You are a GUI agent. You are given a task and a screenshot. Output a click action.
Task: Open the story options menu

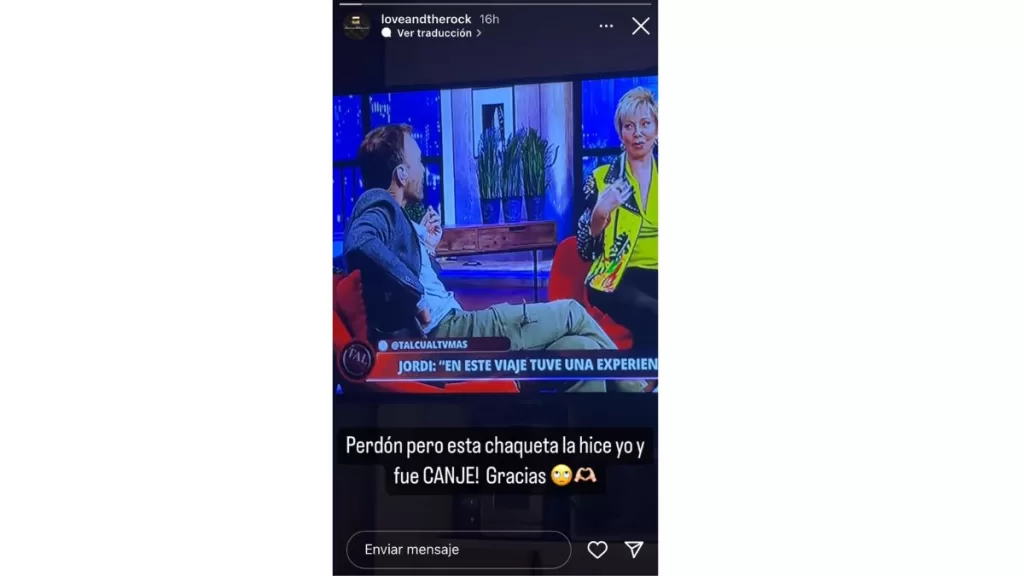coord(606,26)
